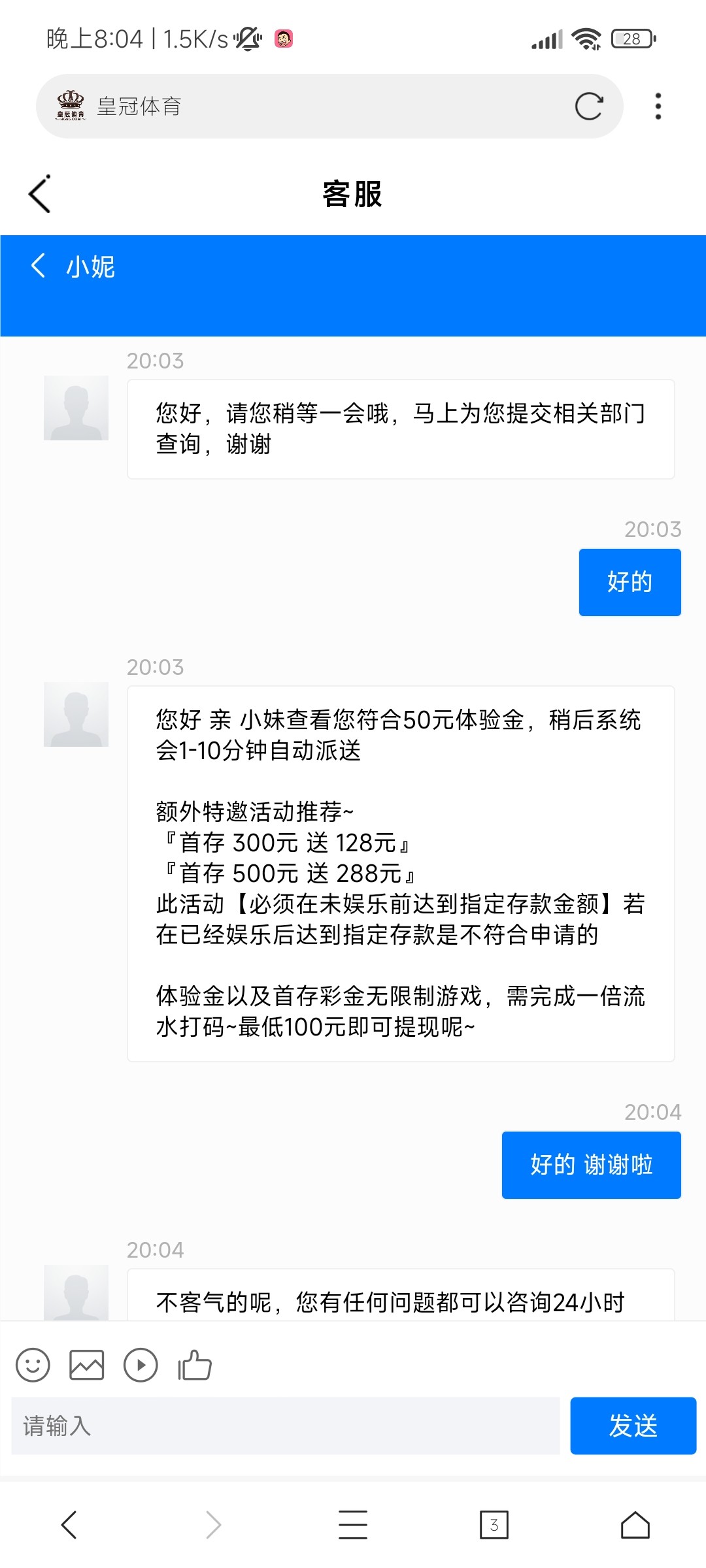Send the message with 发送 button
706x1568 pixels.
pos(633,1426)
